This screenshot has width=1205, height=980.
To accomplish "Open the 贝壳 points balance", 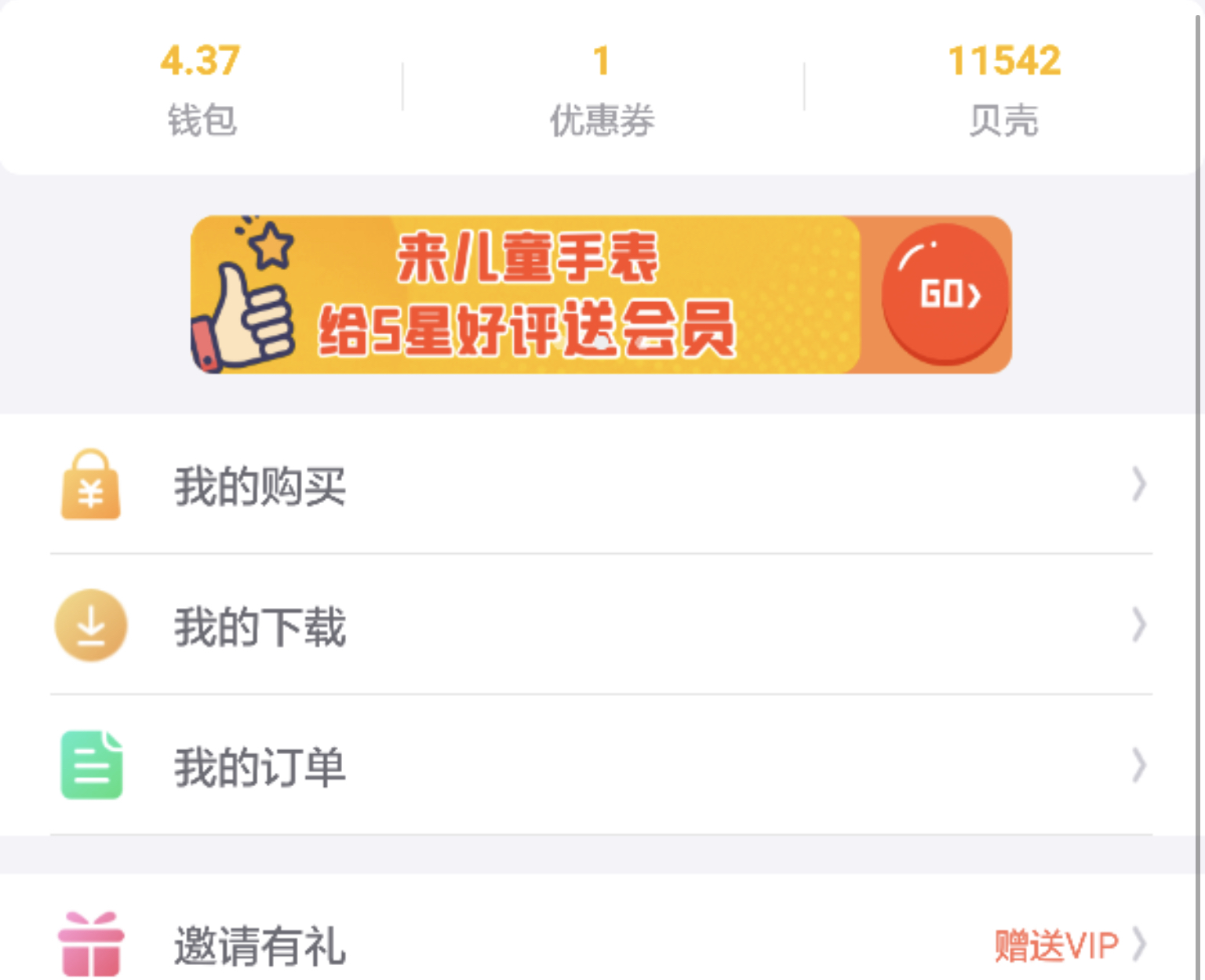I will point(1003,88).
